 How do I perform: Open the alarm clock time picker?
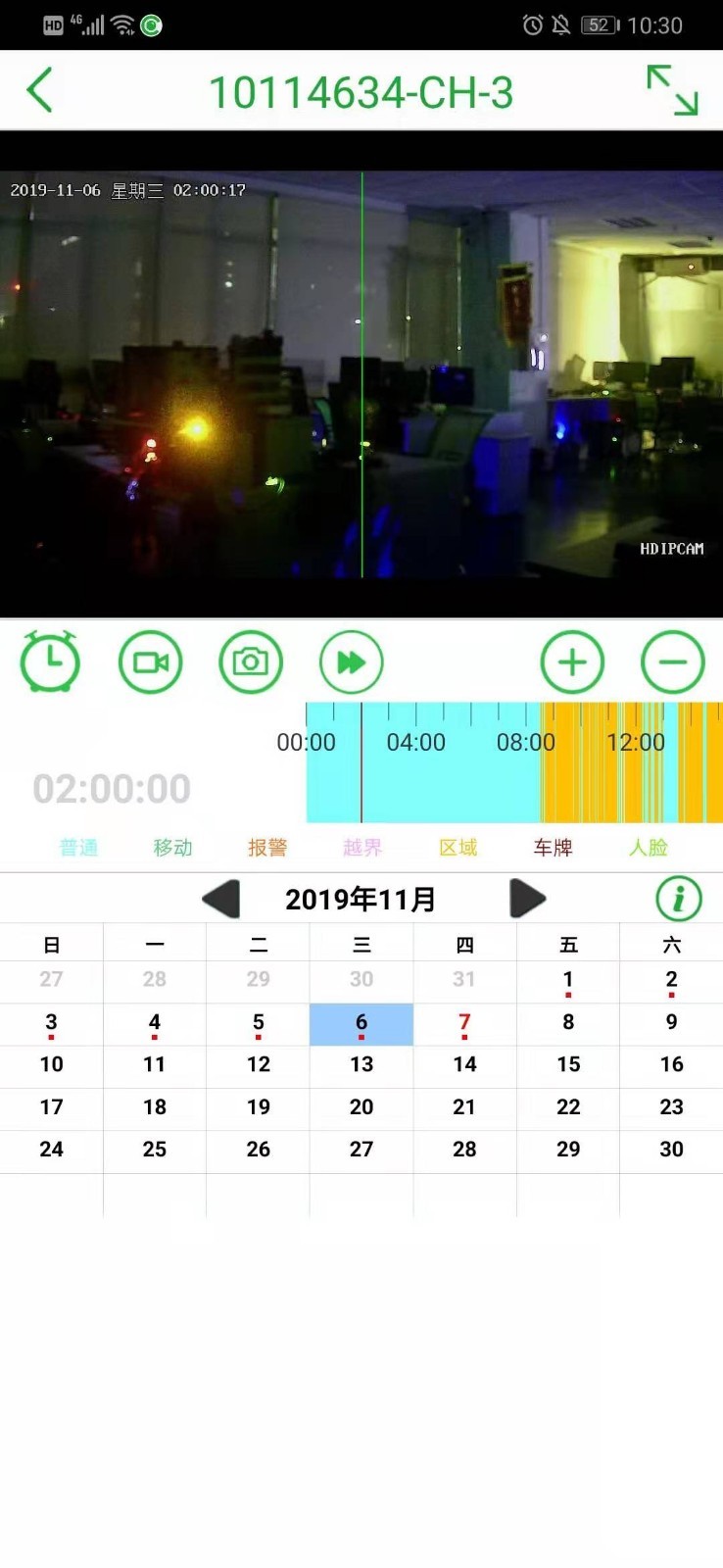tap(50, 662)
